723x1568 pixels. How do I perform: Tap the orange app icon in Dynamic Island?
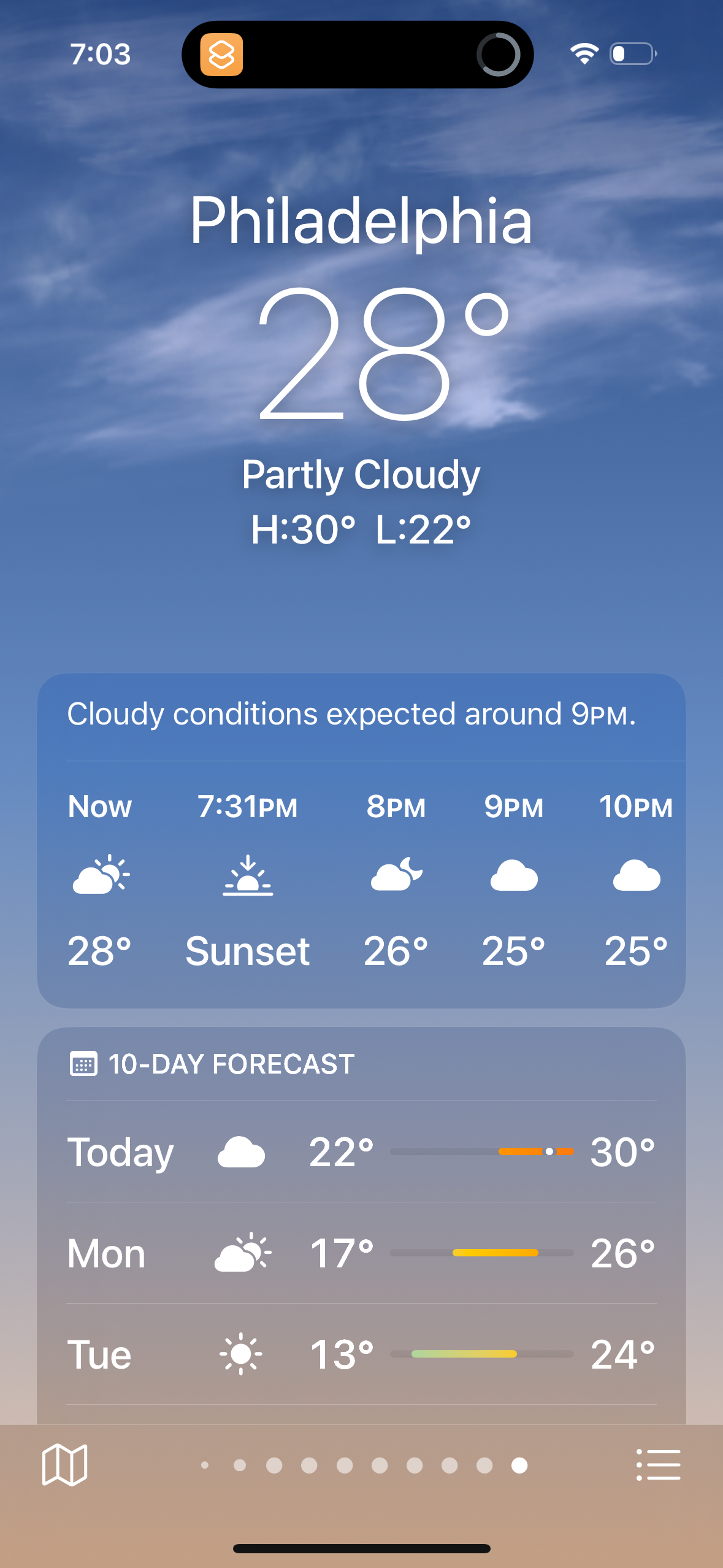(x=223, y=54)
